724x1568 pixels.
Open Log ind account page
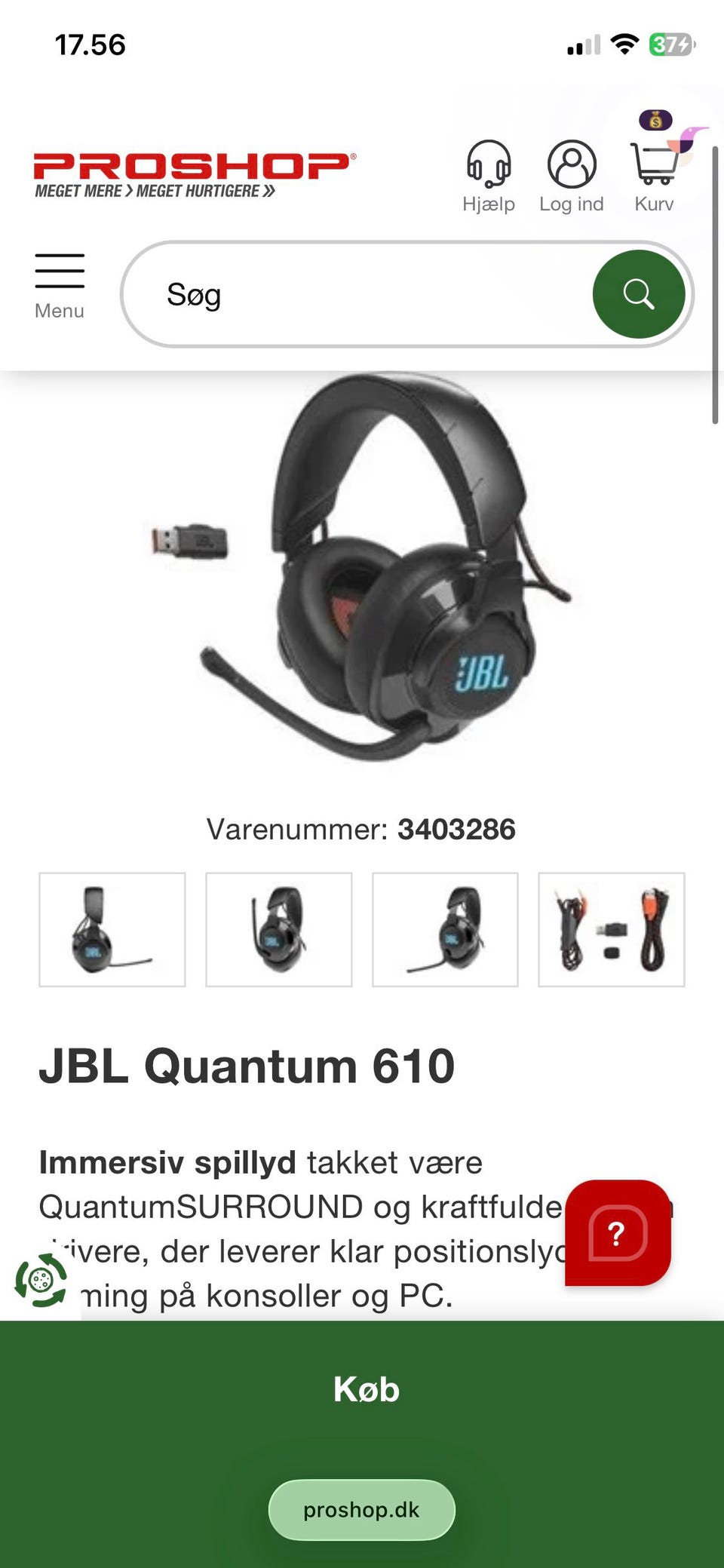[572, 176]
